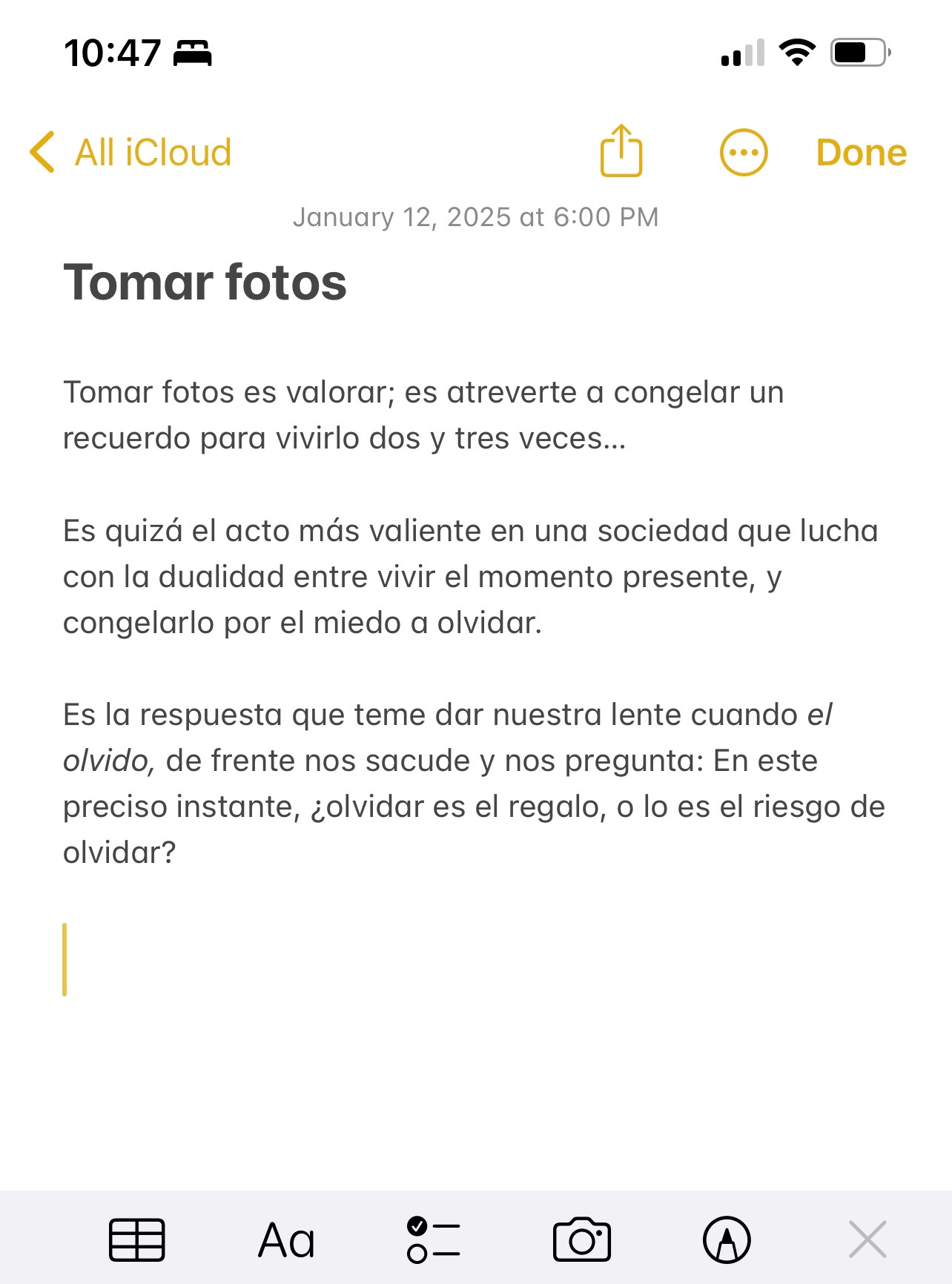This screenshot has height=1284, width=952.
Task: Add a checklist to the note
Action: tap(434, 1240)
